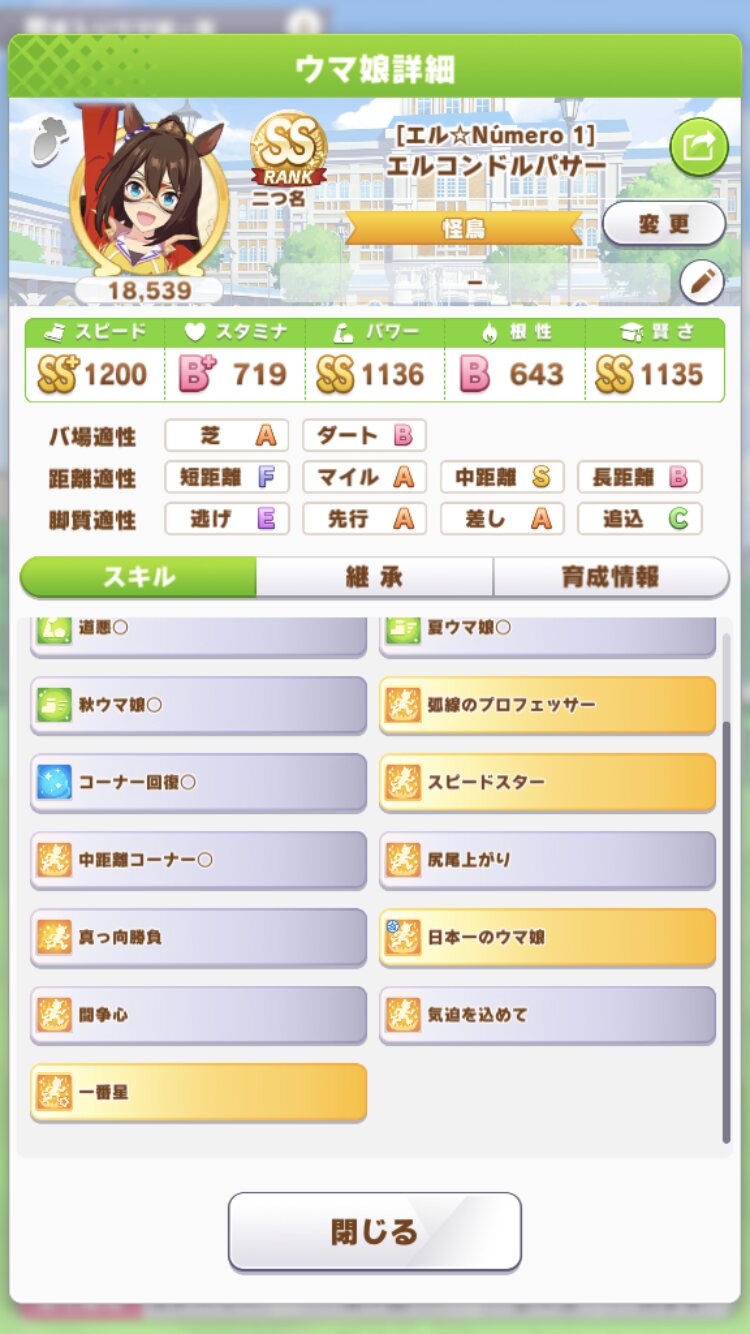Share this Uma Musume's details
The width and height of the screenshot is (750, 1334).
coord(699,147)
